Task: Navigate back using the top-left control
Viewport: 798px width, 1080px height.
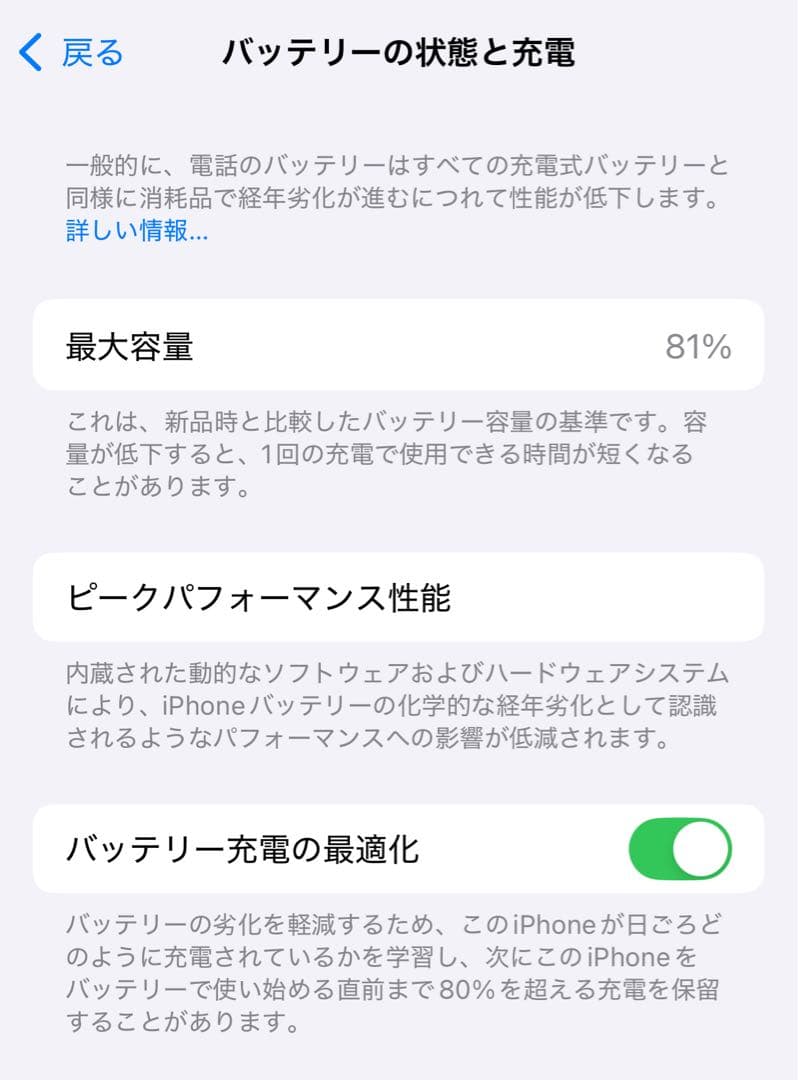Action: (x=60, y=53)
